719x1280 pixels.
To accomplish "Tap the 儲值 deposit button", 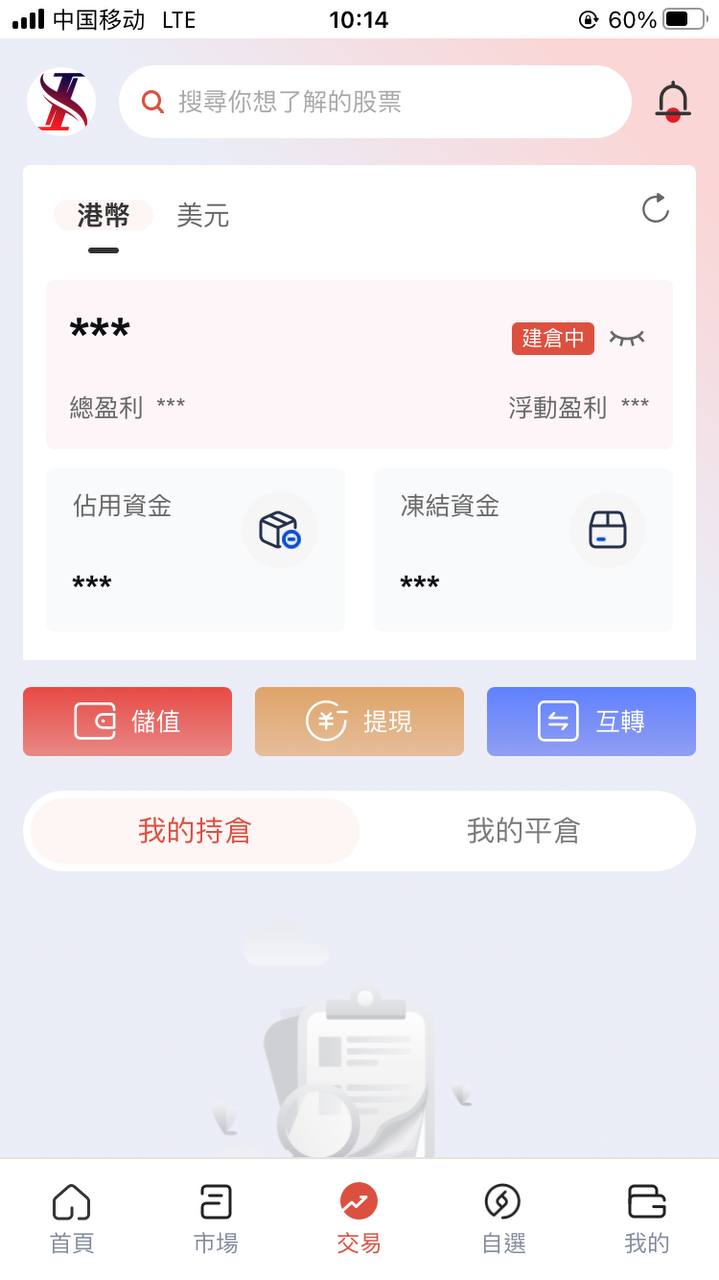I will (127, 721).
